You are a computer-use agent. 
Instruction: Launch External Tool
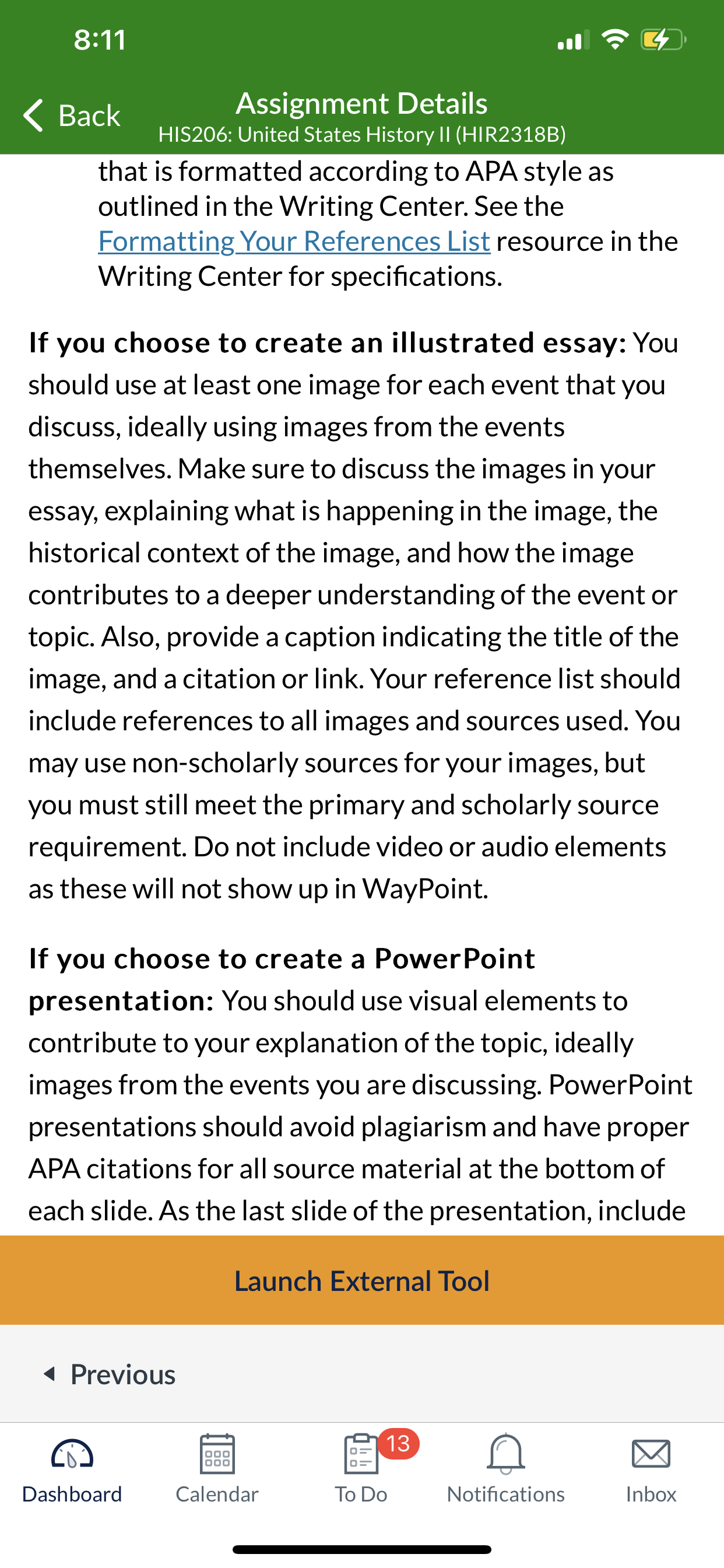click(362, 1280)
